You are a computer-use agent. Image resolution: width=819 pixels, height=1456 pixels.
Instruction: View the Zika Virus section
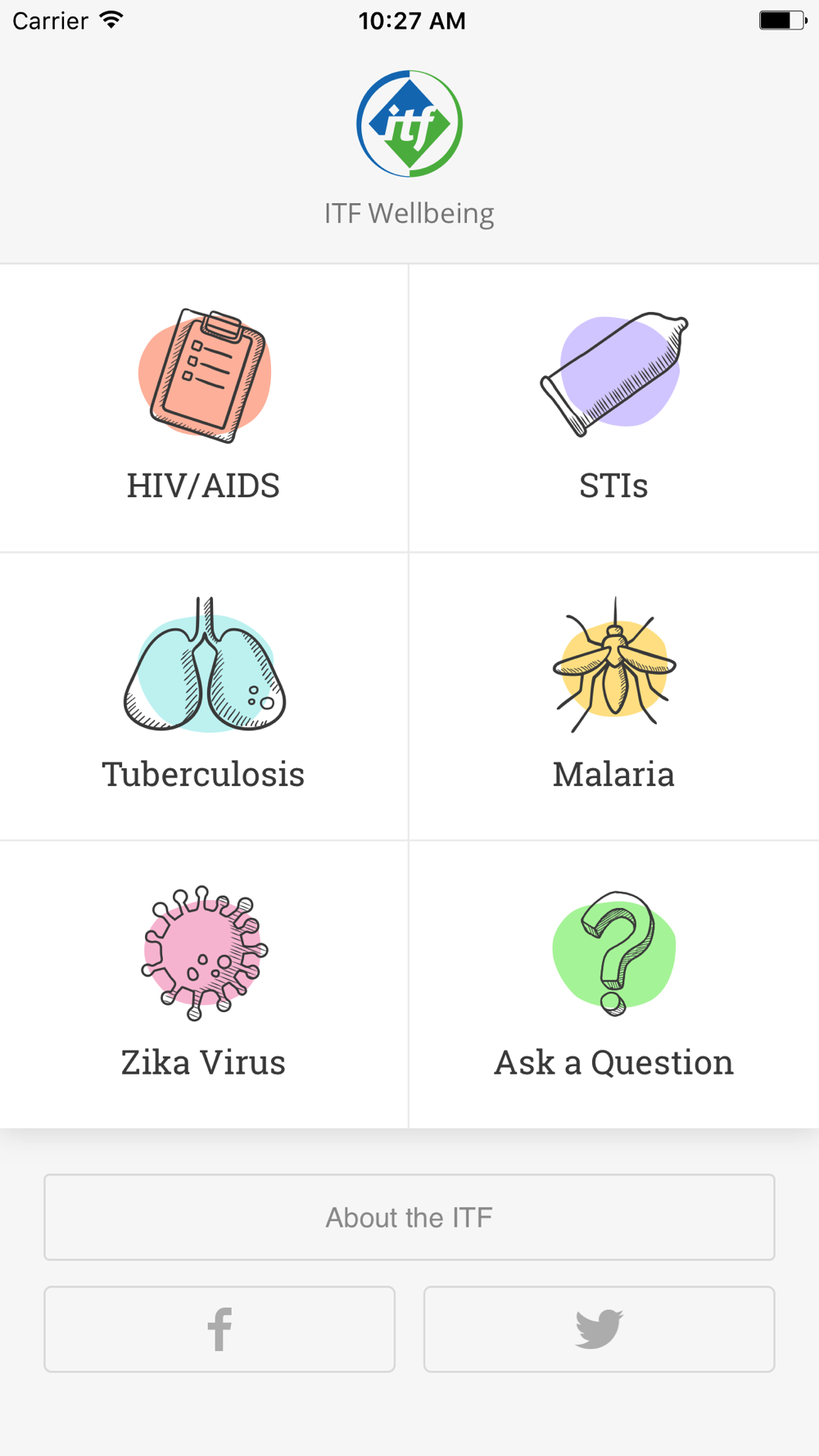(x=204, y=984)
